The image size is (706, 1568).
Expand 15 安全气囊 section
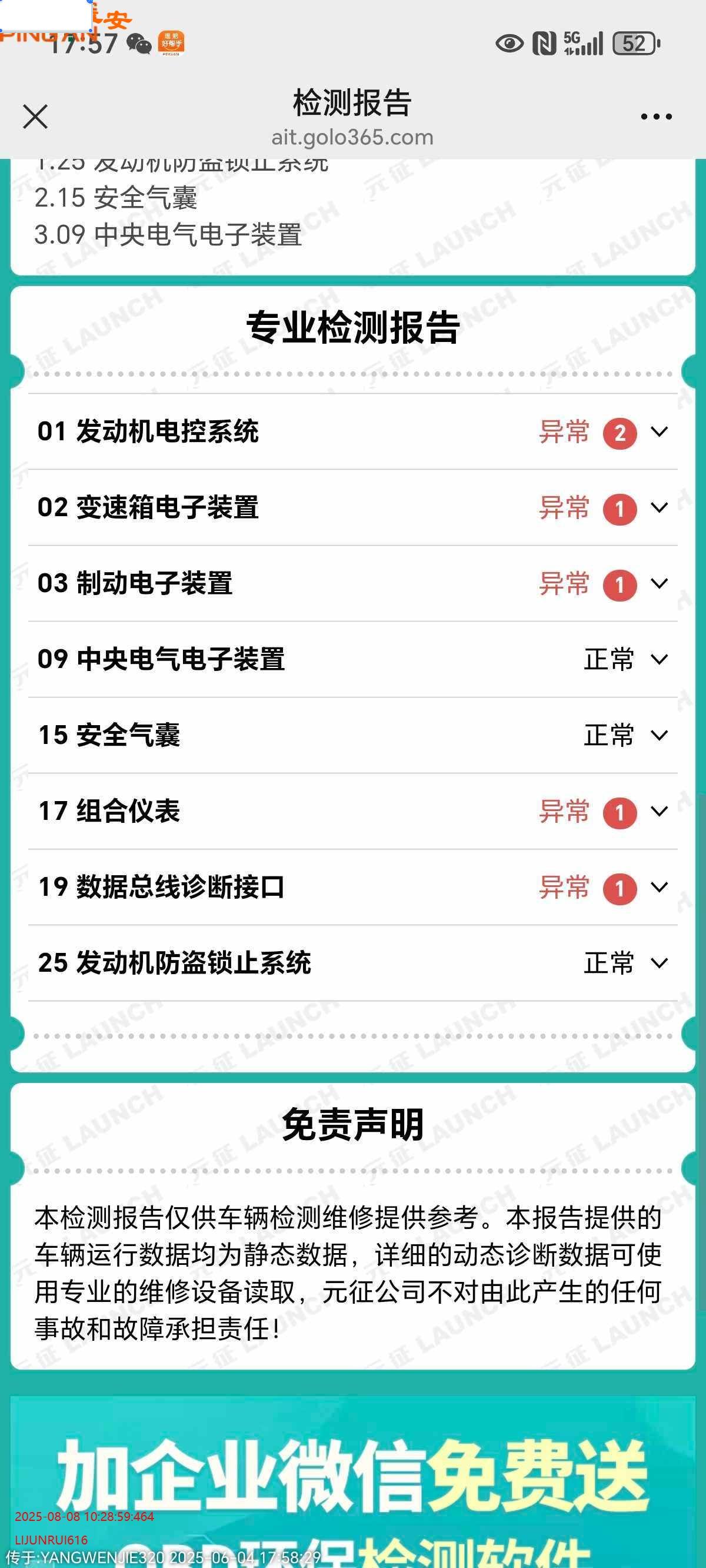659,735
